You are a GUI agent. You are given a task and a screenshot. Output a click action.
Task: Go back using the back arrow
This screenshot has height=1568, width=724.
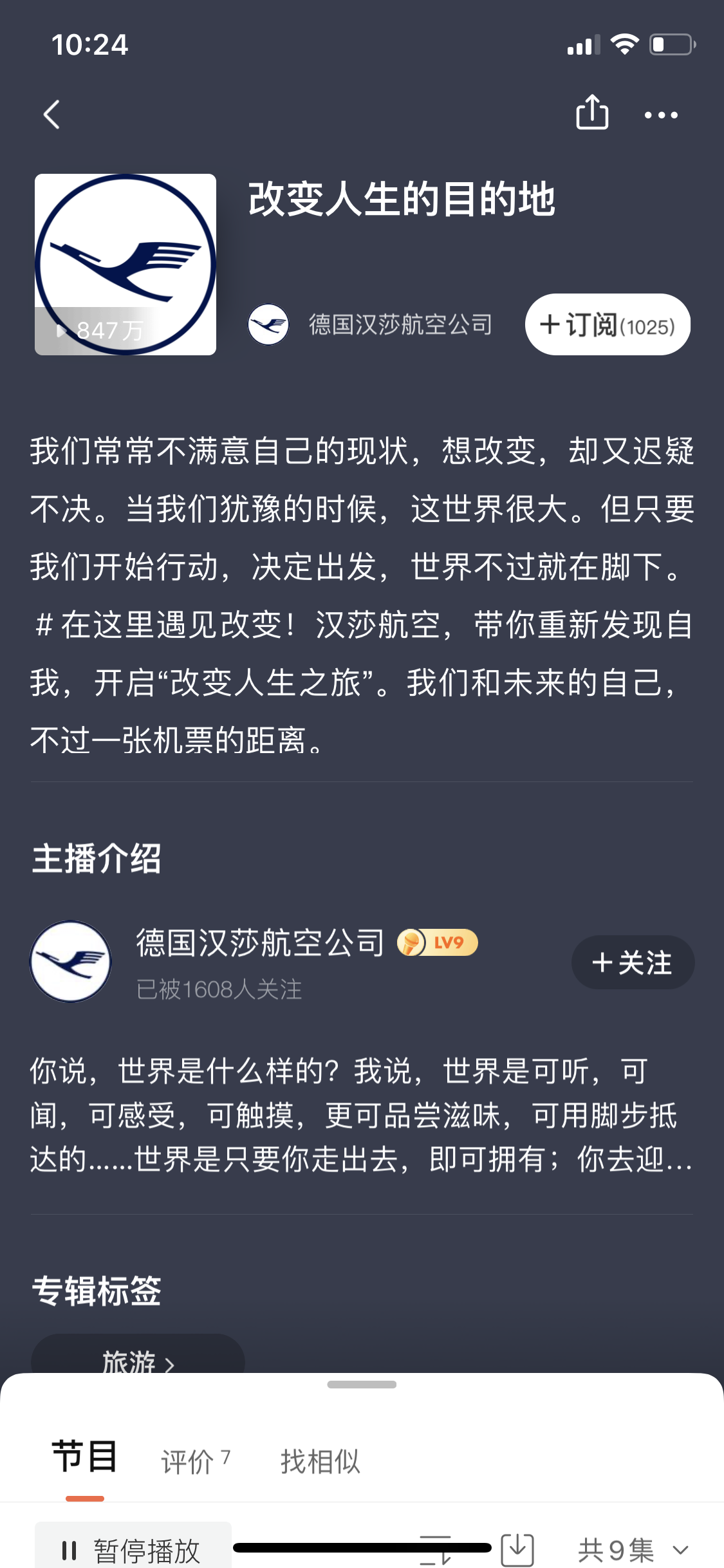click(51, 115)
